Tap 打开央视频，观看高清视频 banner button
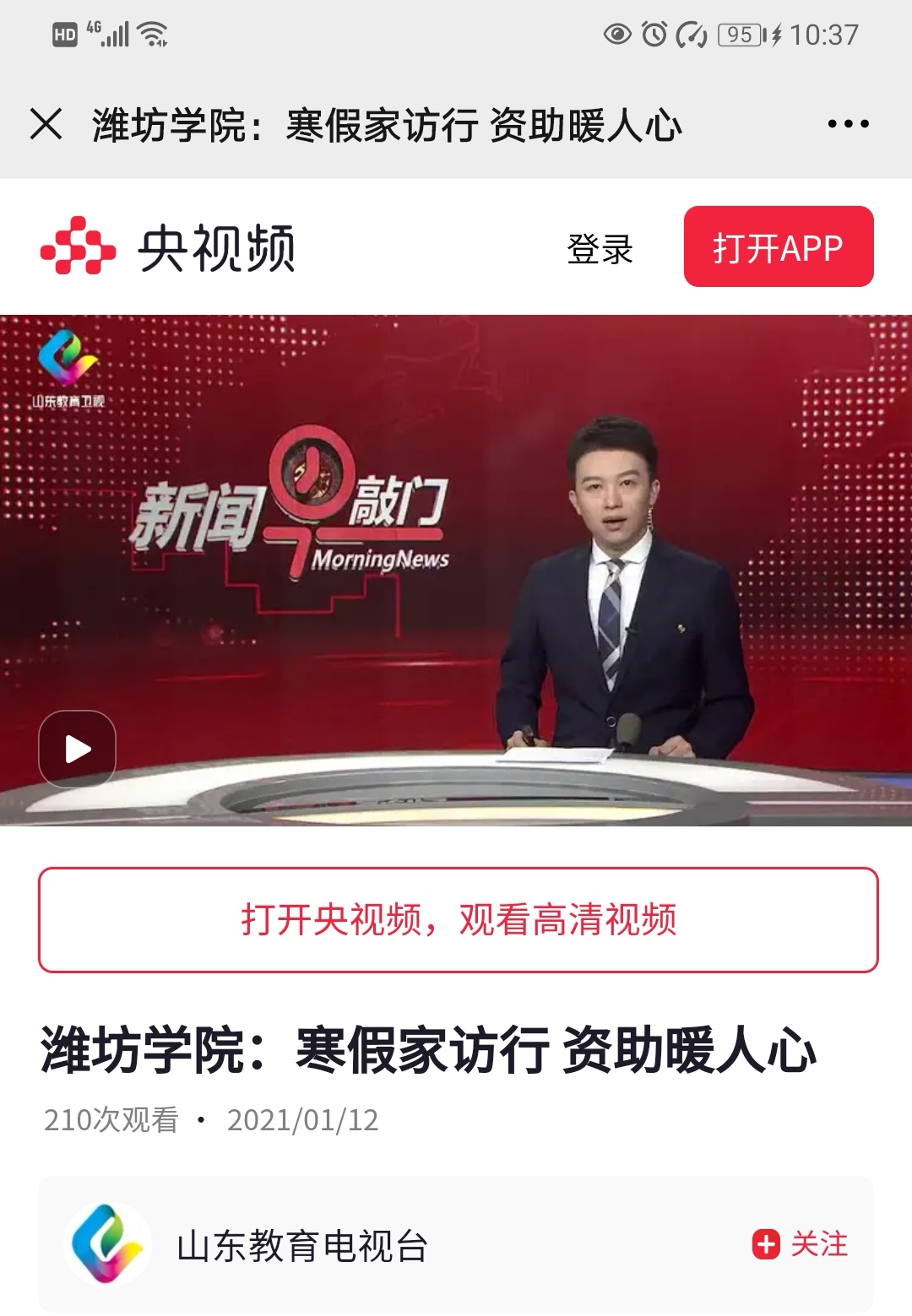This screenshot has width=912, height=1316. (x=458, y=919)
